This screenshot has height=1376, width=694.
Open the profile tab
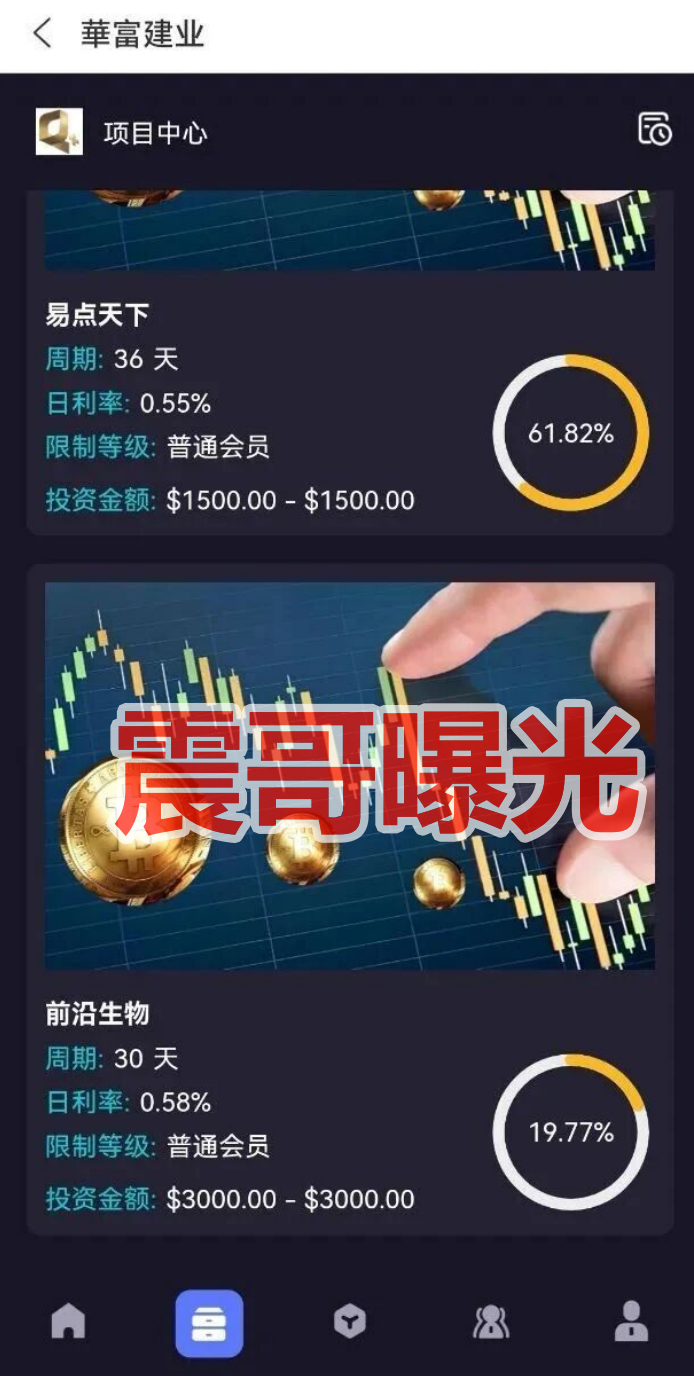[x=631, y=1322]
